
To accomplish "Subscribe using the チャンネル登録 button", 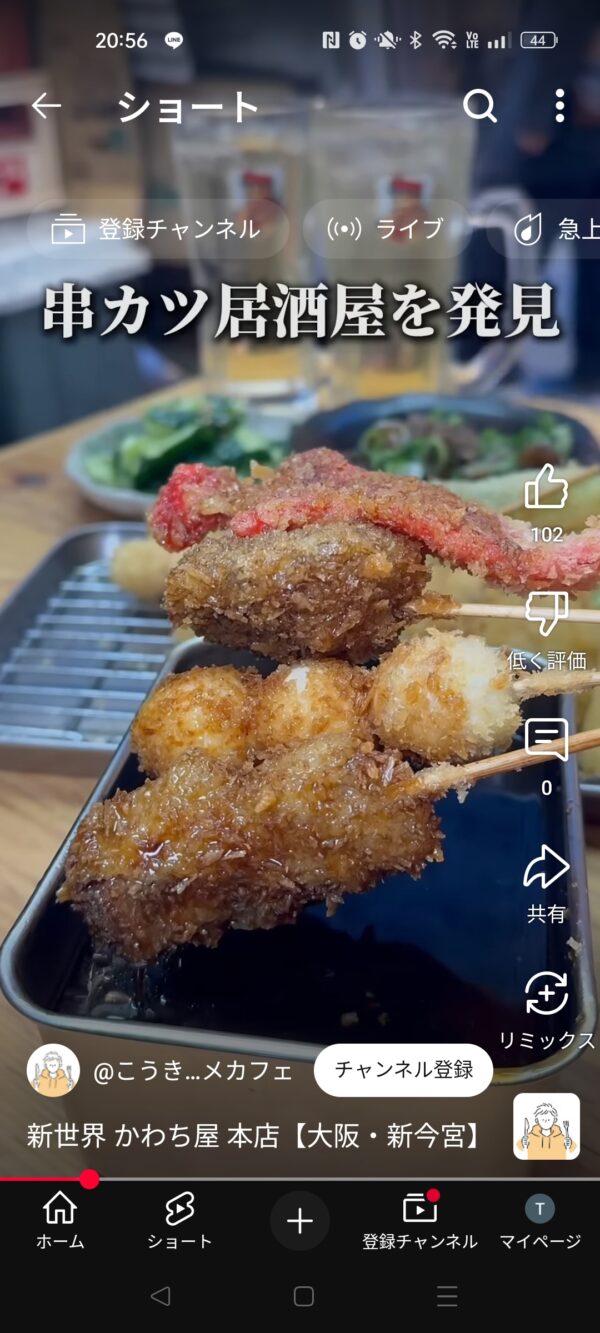I will (x=403, y=1070).
